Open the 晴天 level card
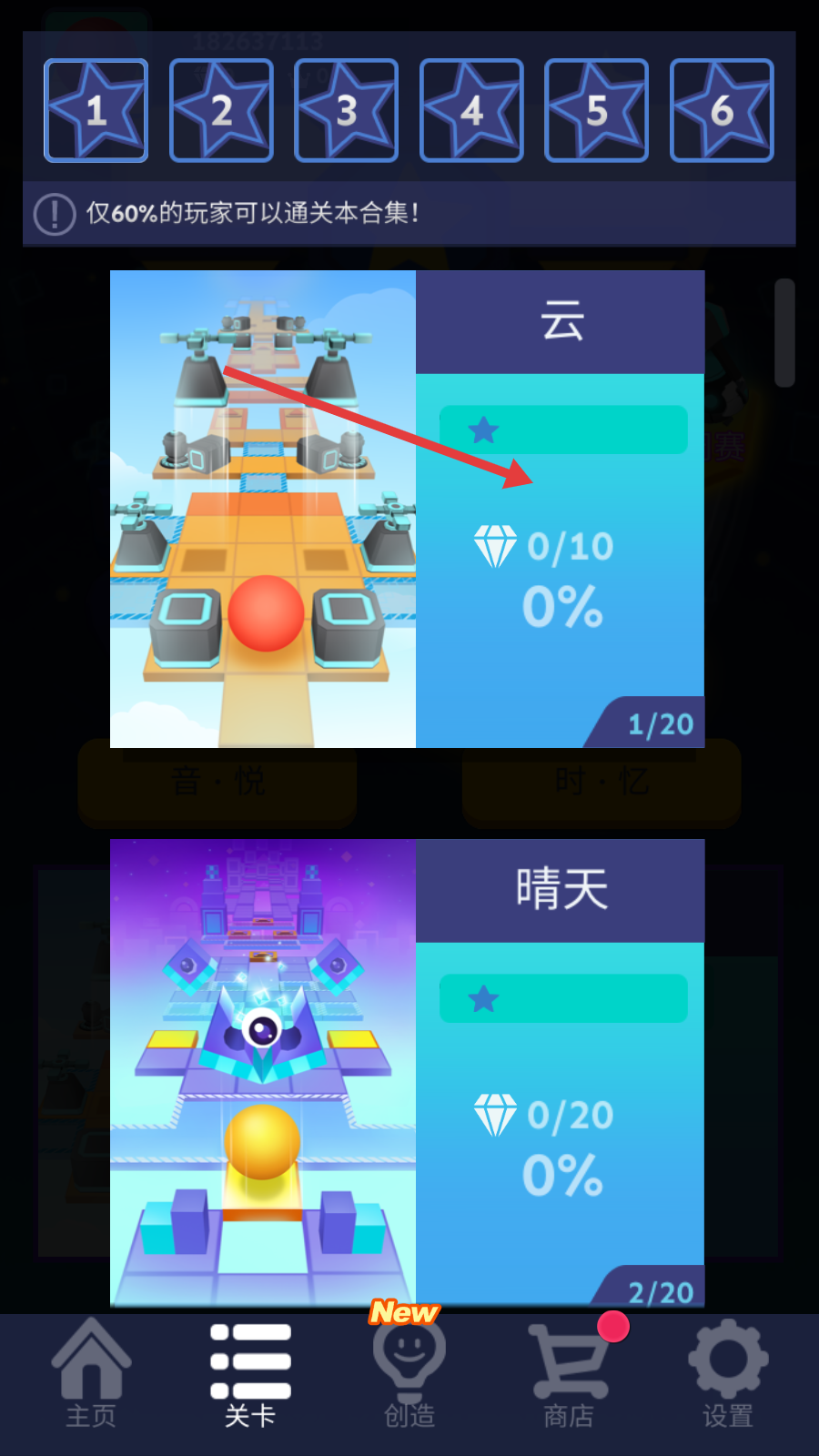The image size is (819, 1456). pos(407,1073)
